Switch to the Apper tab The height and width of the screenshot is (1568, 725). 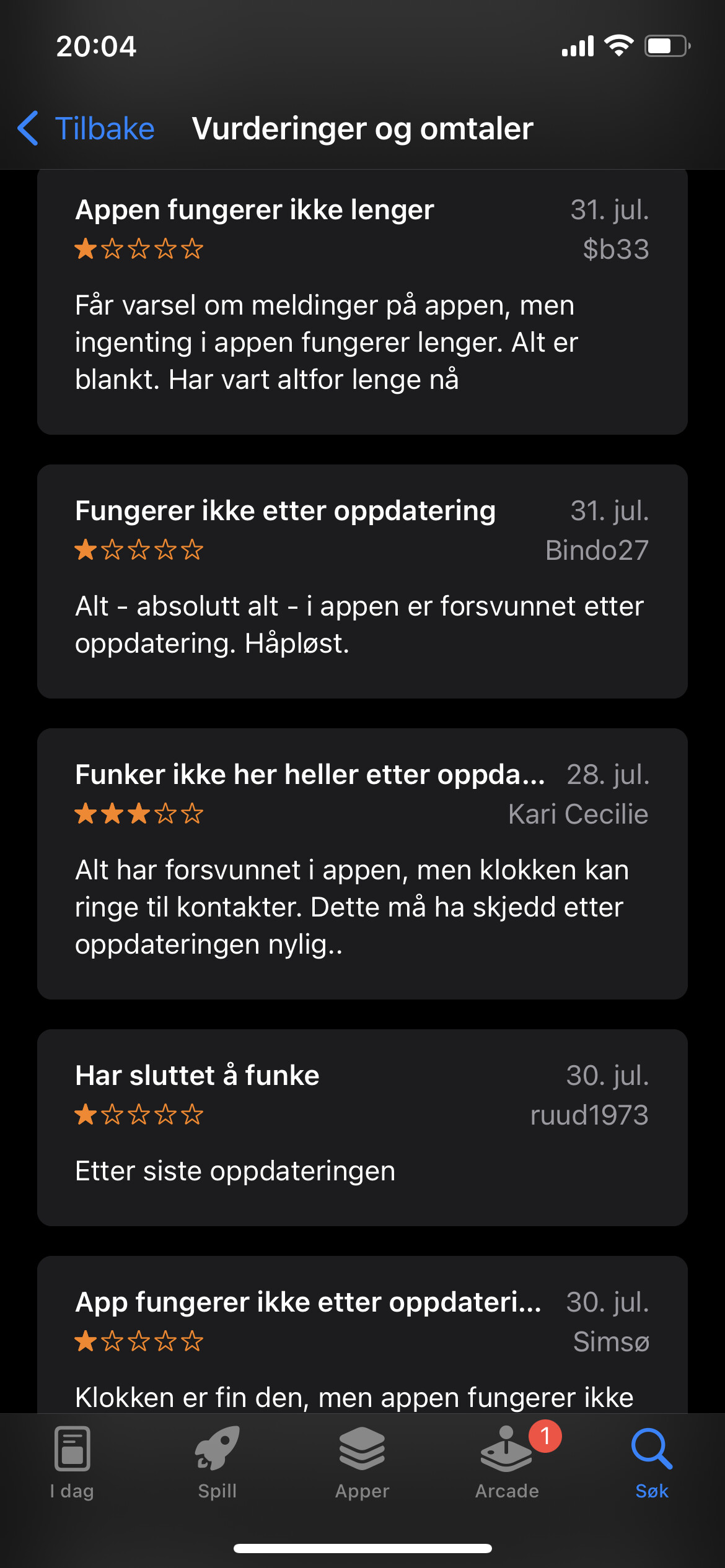coord(362,1463)
